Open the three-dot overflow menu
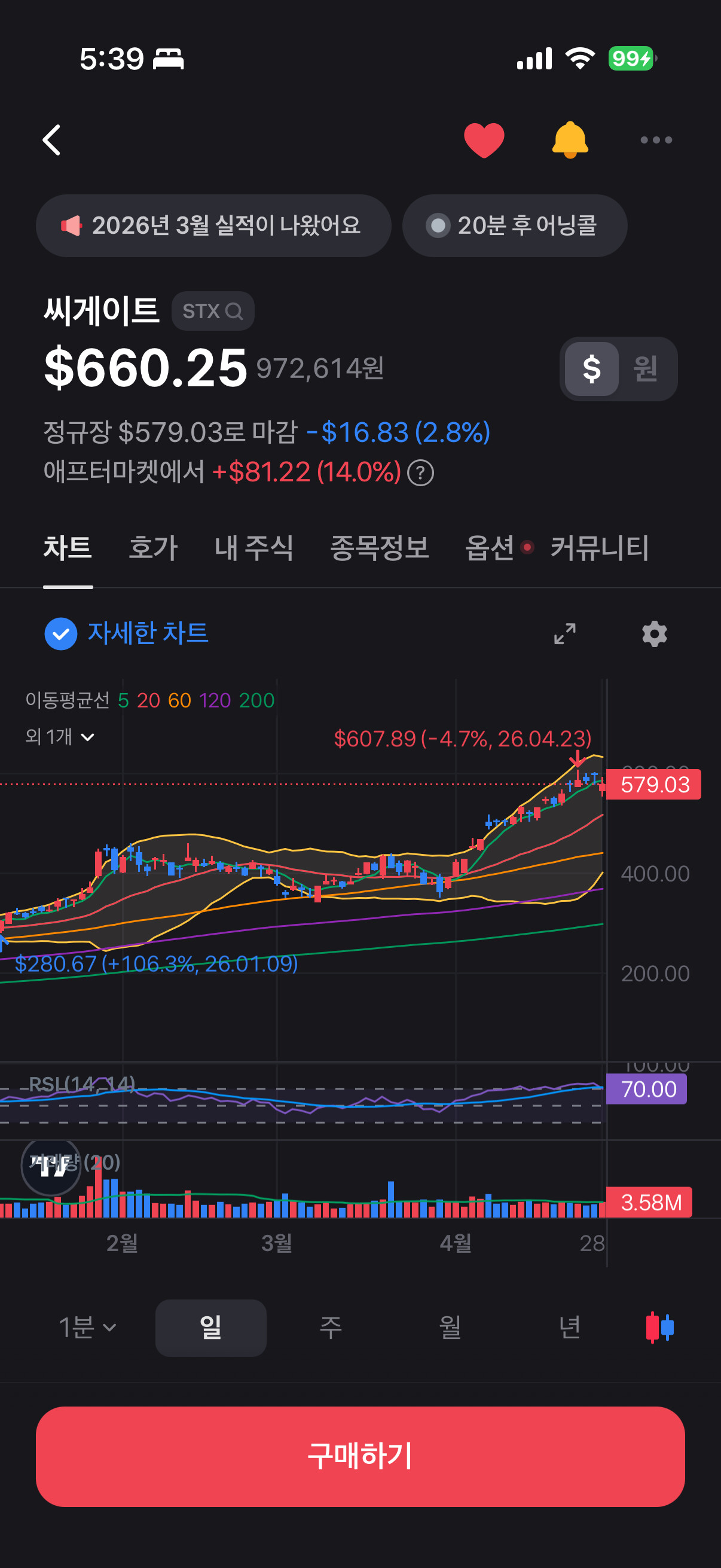The height and width of the screenshot is (1568, 721). (656, 140)
